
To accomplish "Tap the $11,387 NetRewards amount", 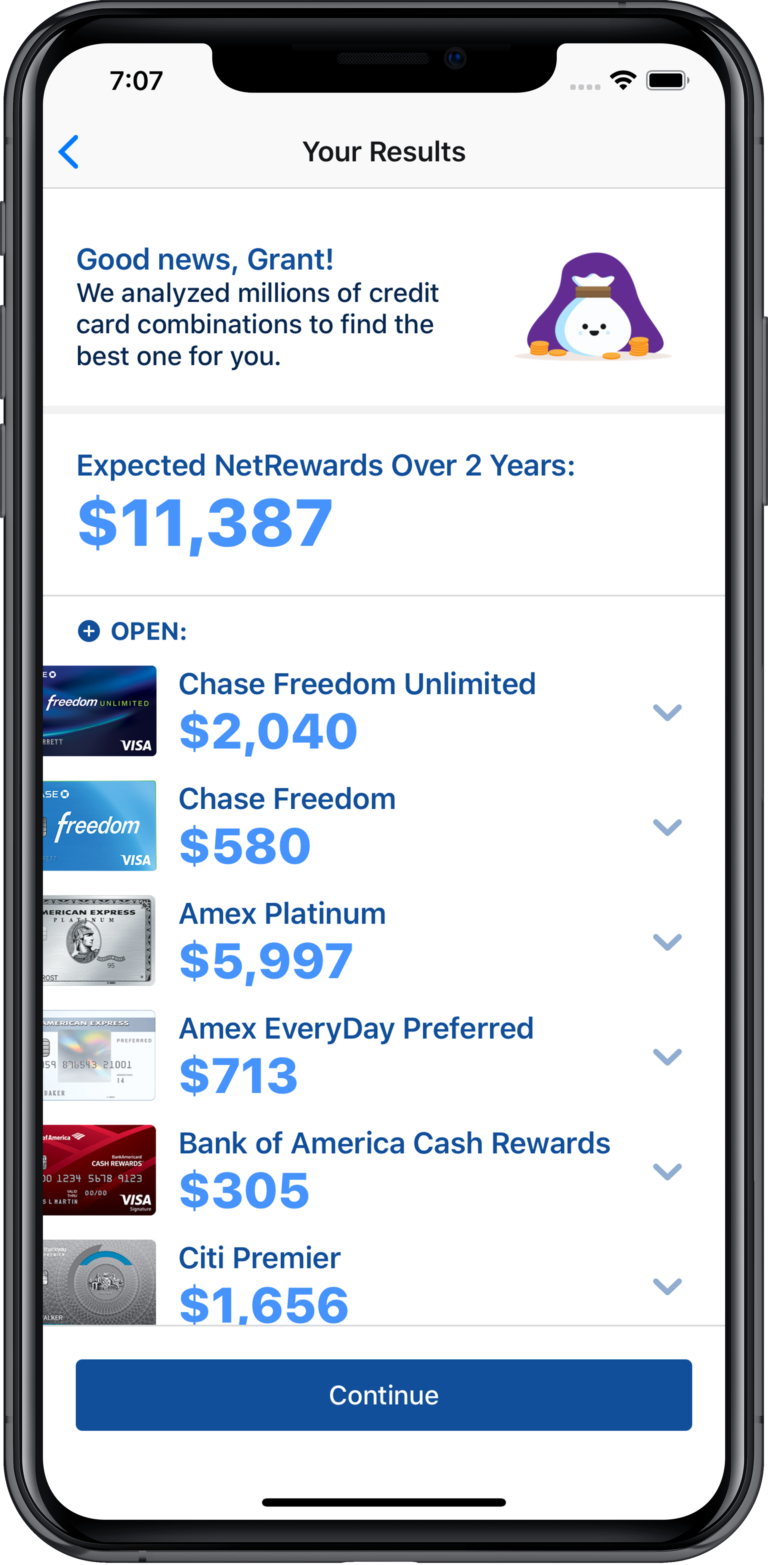I will pyautogui.click(x=204, y=519).
